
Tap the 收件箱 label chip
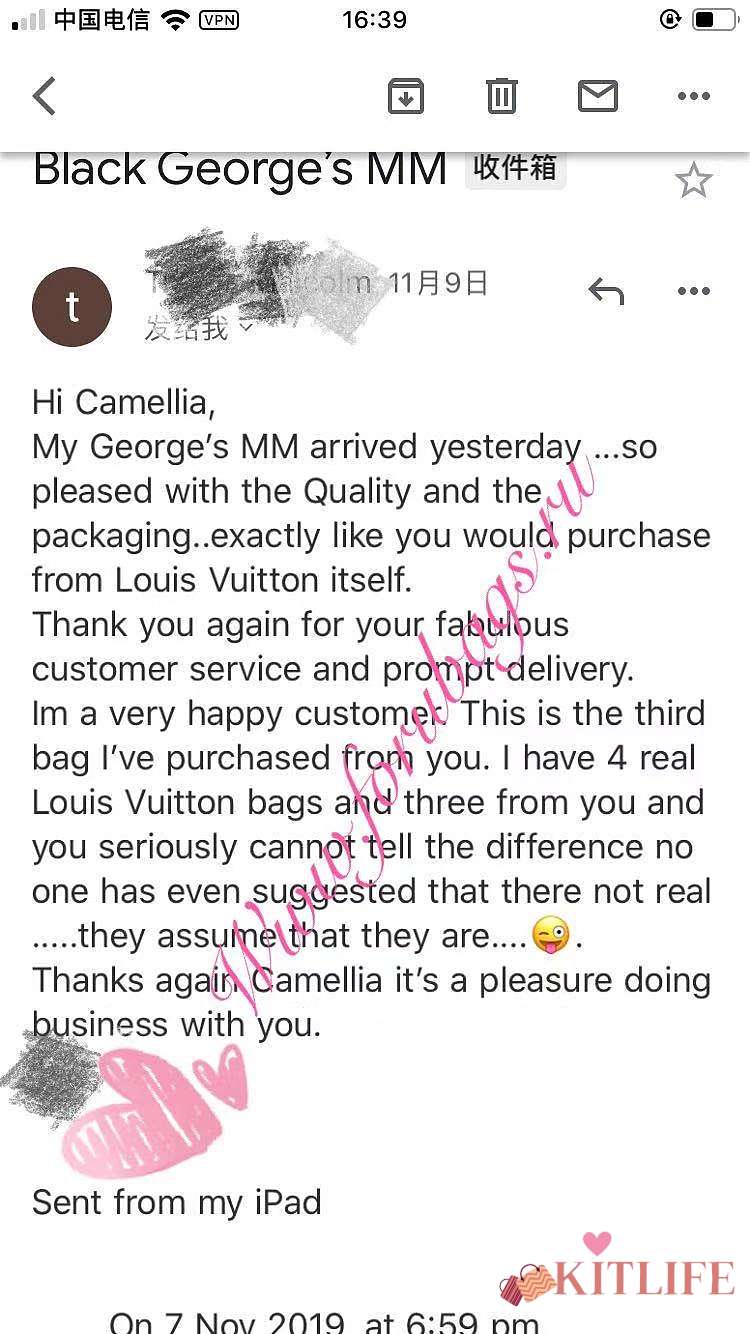tap(515, 168)
